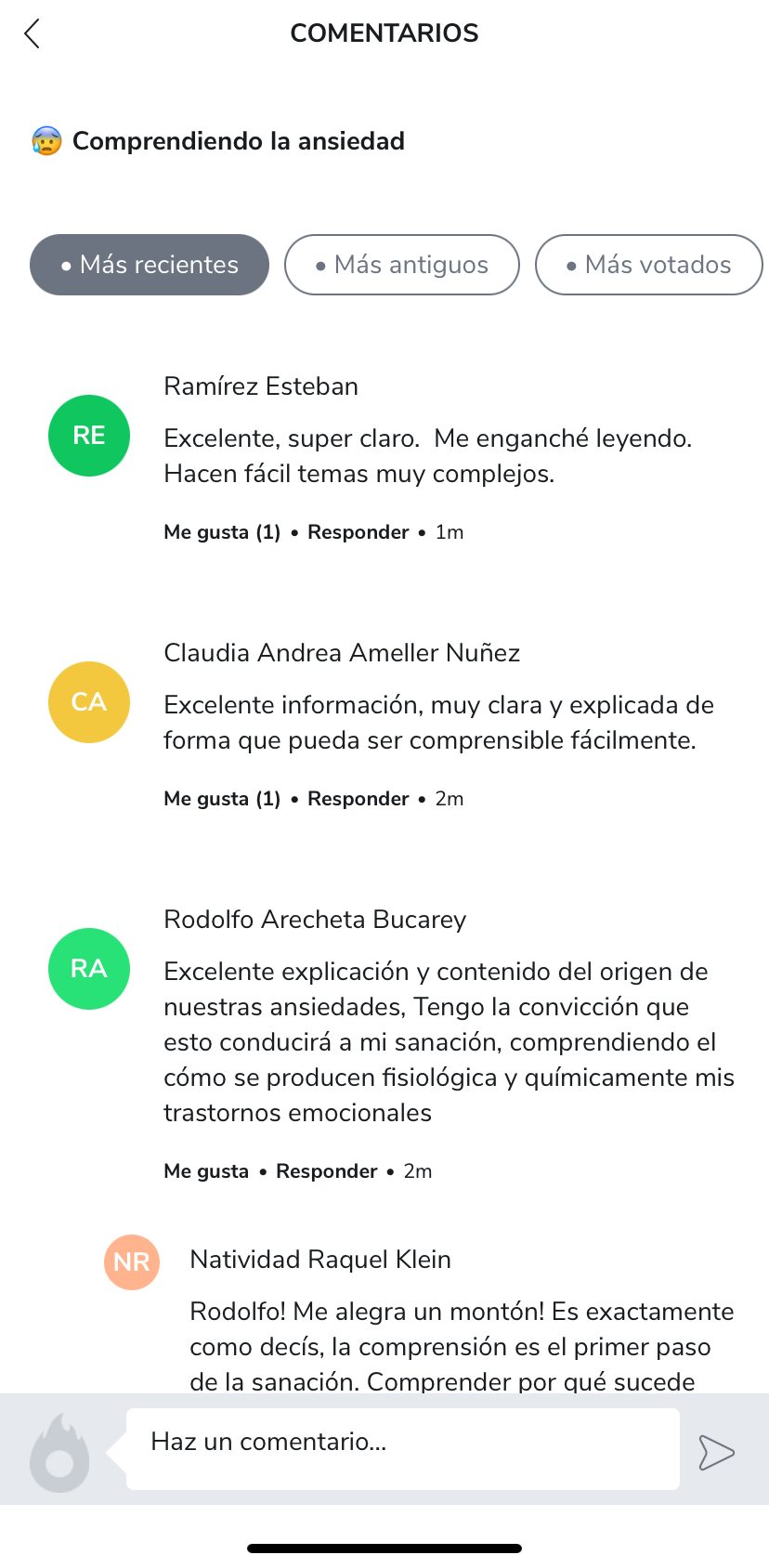Like Ramírez Esteban's comment
This screenshot has width=769, height=1568.
point(222,532)
